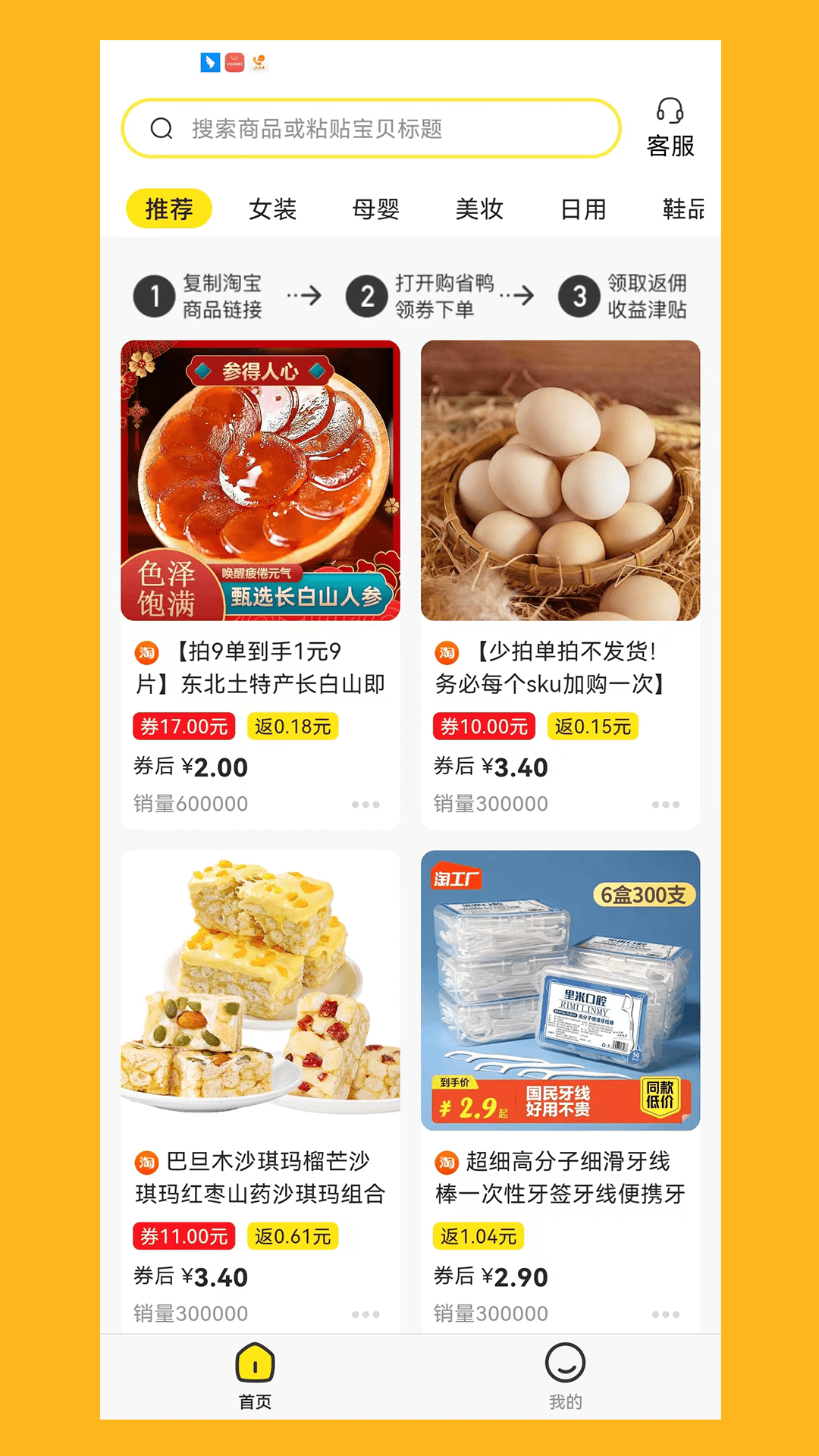The image size is (819, 1456).
Task: Show more options for the 牙线棒 item
Action: click(x=666, y=1314)
